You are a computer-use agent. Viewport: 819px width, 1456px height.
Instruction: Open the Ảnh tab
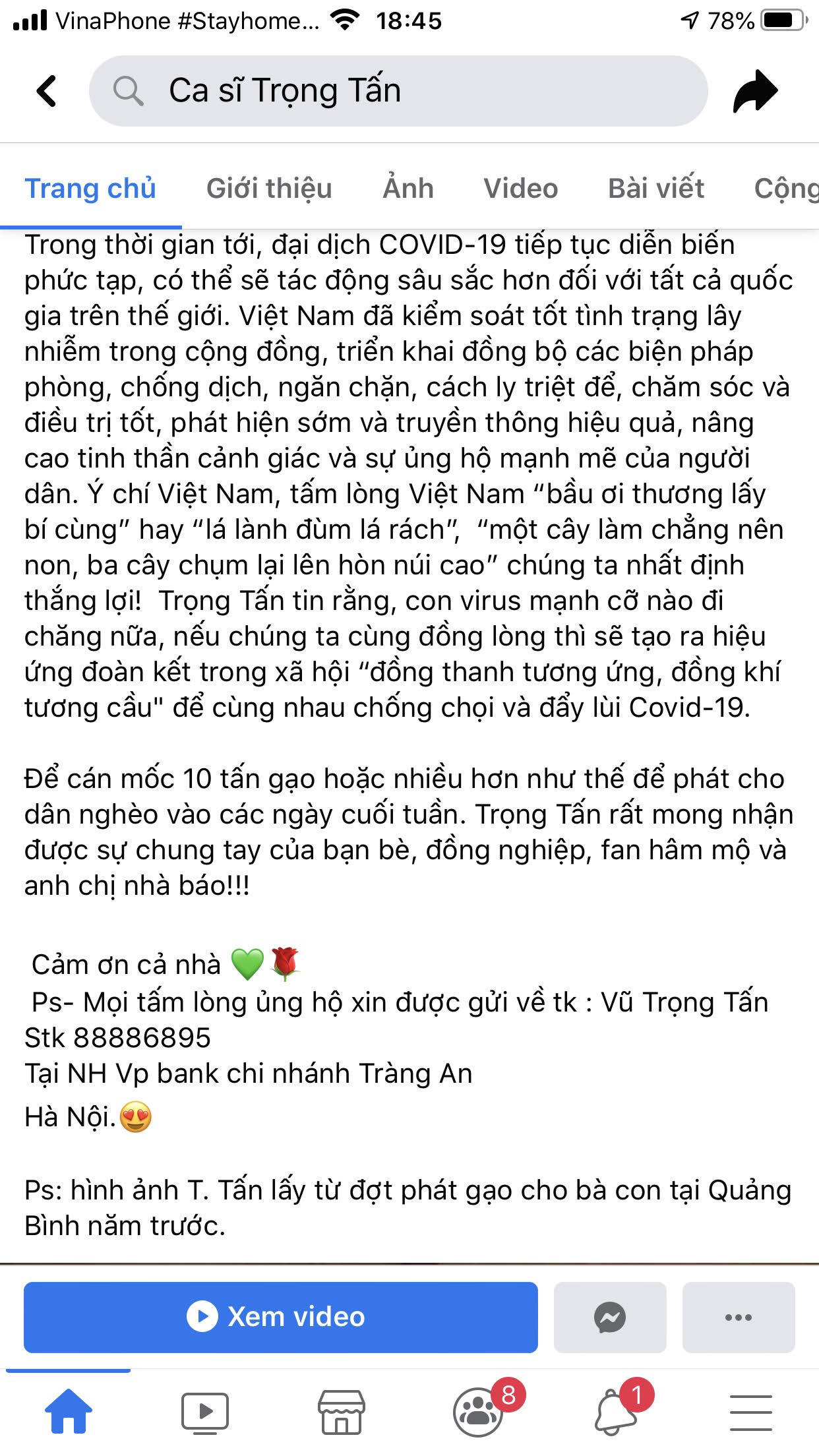pos(408,189)
